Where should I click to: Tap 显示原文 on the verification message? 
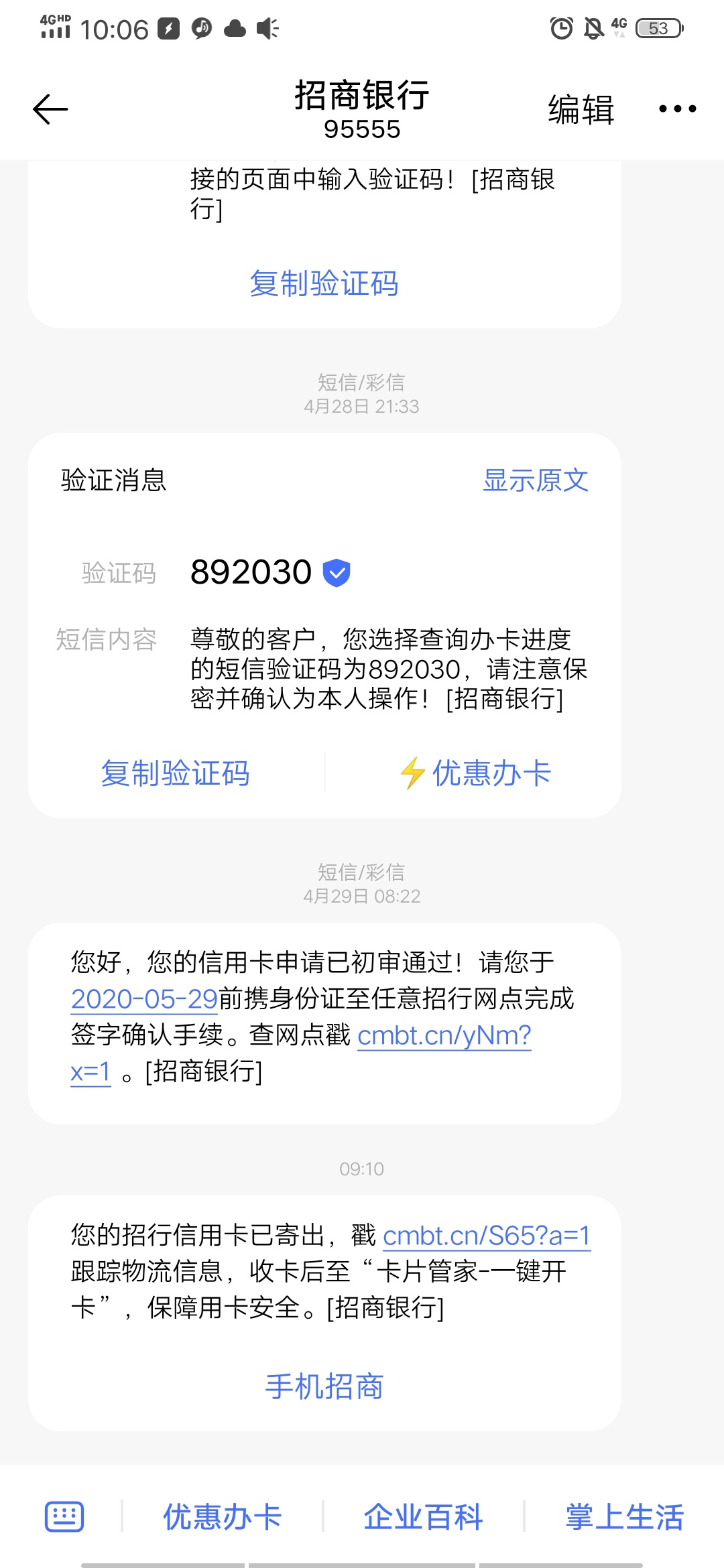[x=536, y=480]
